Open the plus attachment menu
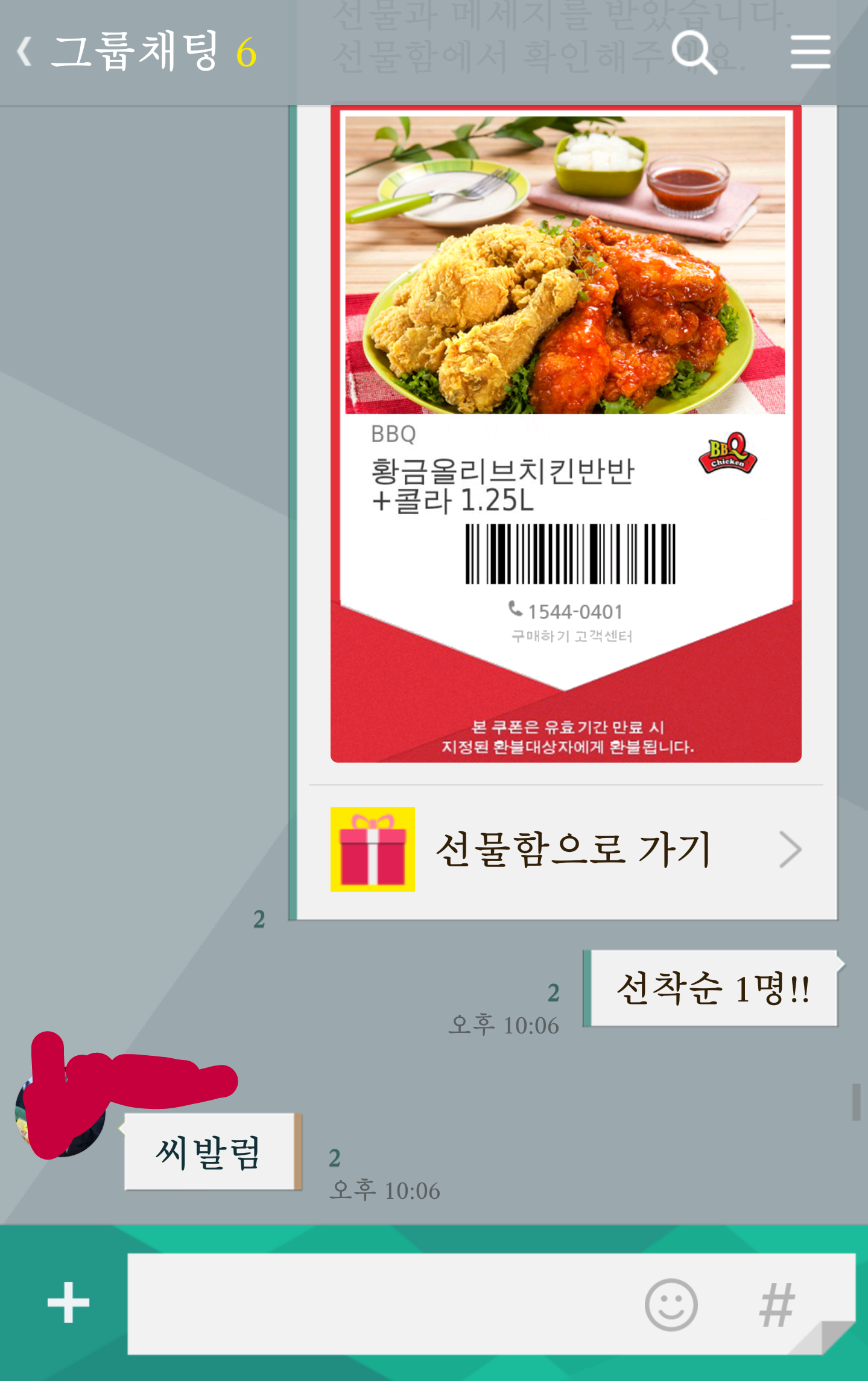The height and width of the screenshot is (1381, 868). [x=68, y=1303]
